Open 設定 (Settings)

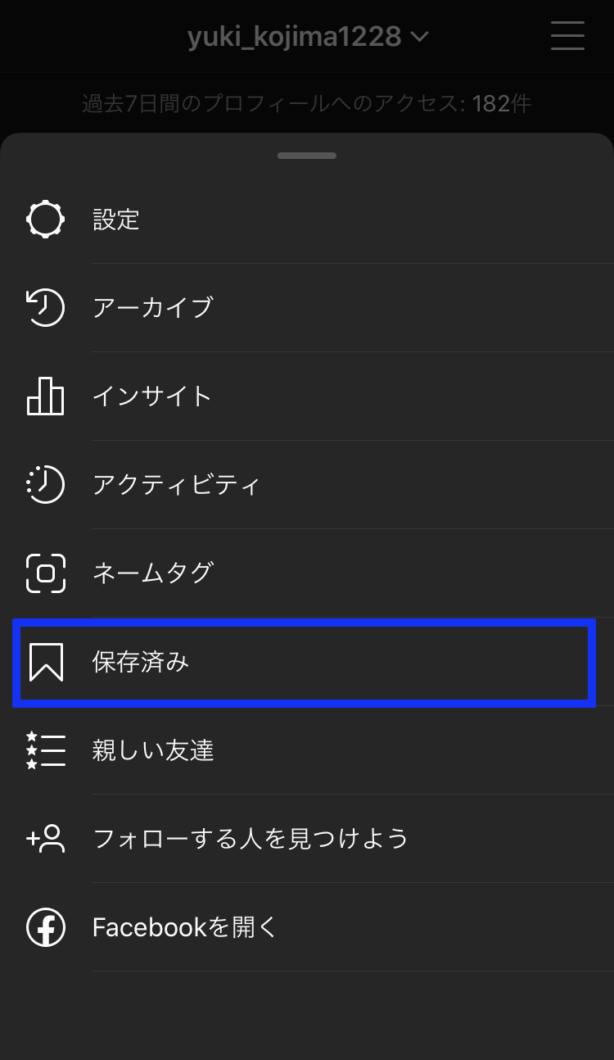116,220
